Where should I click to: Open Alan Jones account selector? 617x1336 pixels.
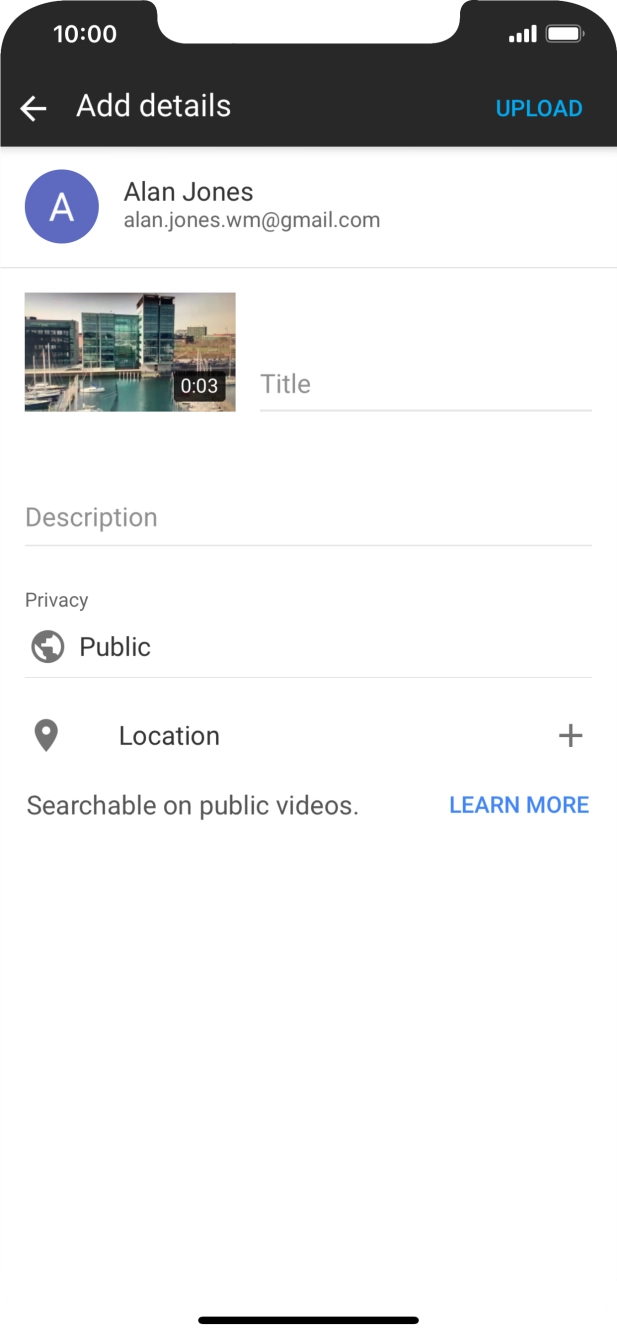(250, 206)
